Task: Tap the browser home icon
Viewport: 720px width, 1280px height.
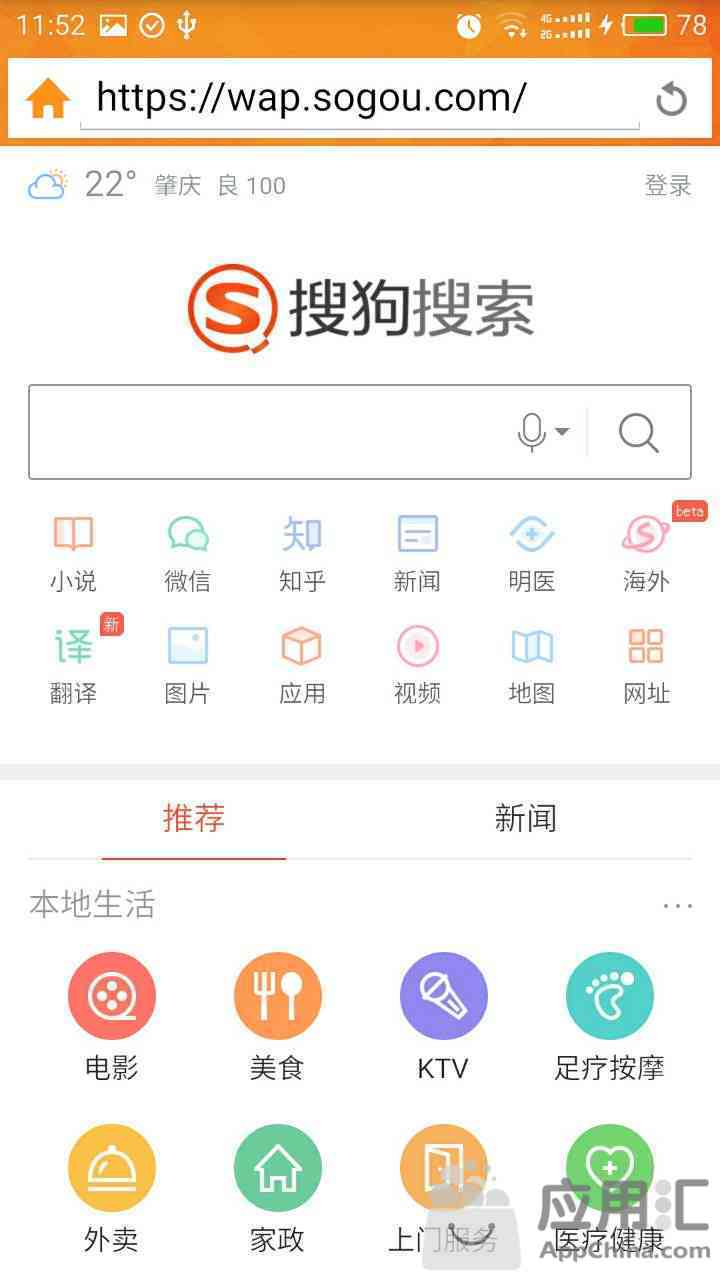Action: click(47, 99)
